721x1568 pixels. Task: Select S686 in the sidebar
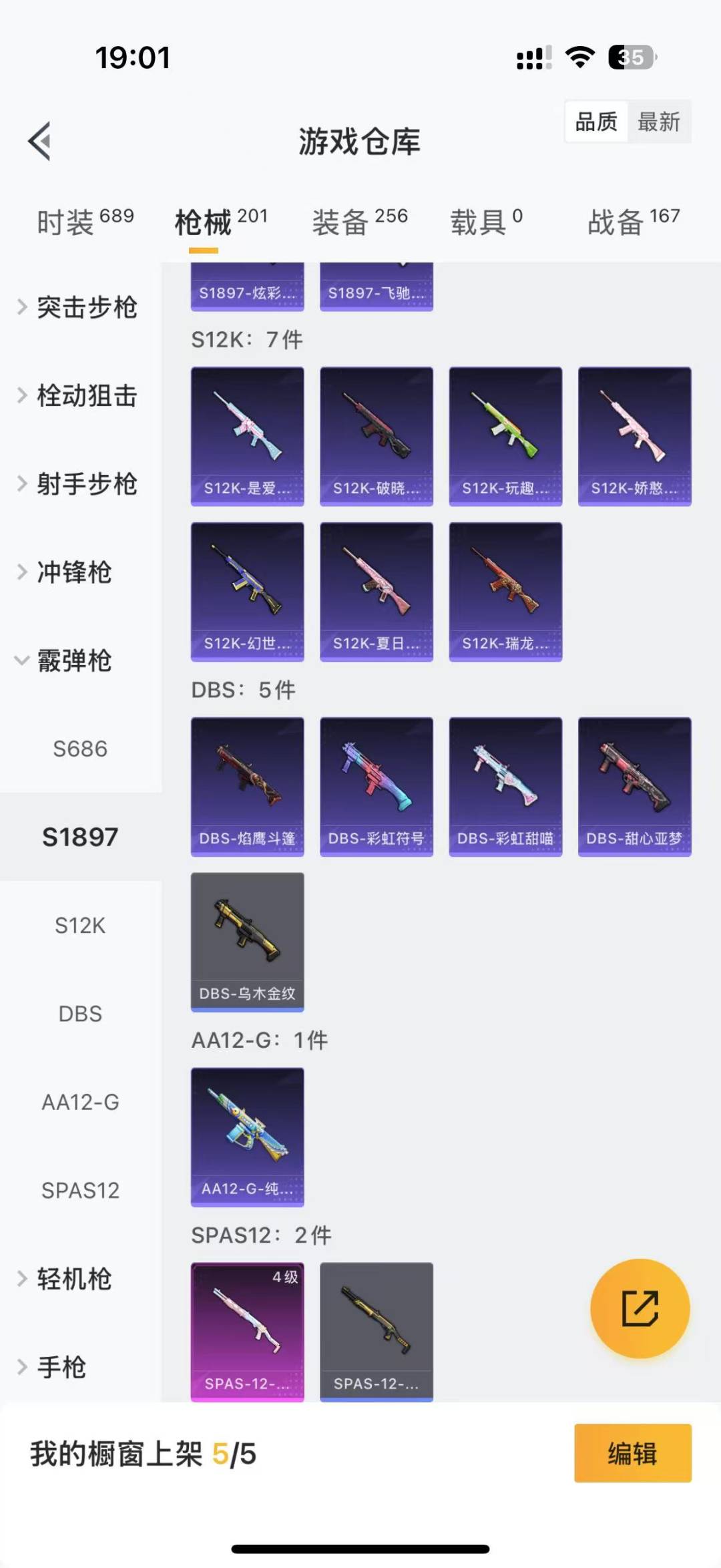tap(80, 749)
